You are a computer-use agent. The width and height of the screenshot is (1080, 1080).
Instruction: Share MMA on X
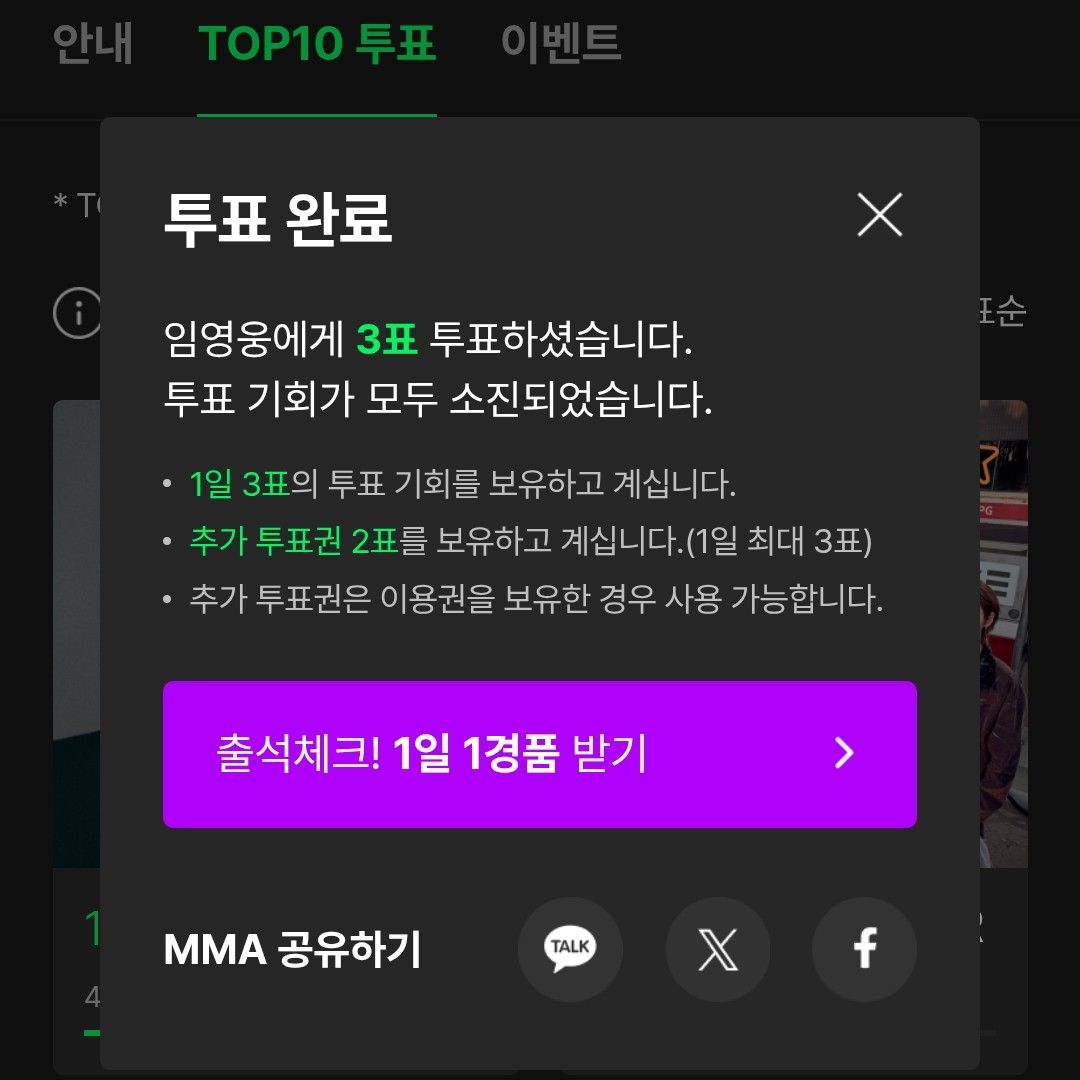tap(717, 949)
